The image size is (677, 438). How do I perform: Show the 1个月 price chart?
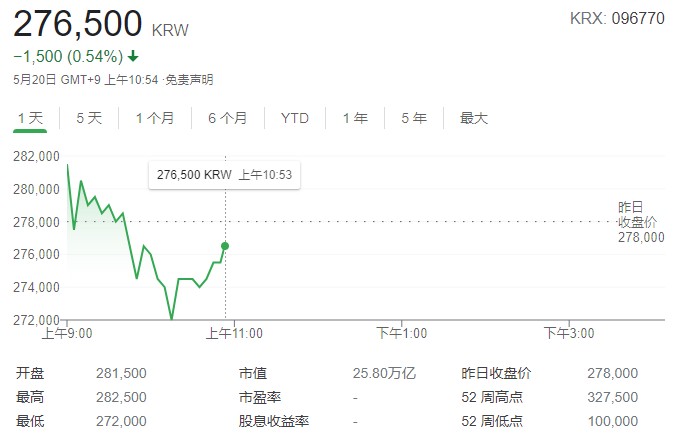tap(155, 118)
